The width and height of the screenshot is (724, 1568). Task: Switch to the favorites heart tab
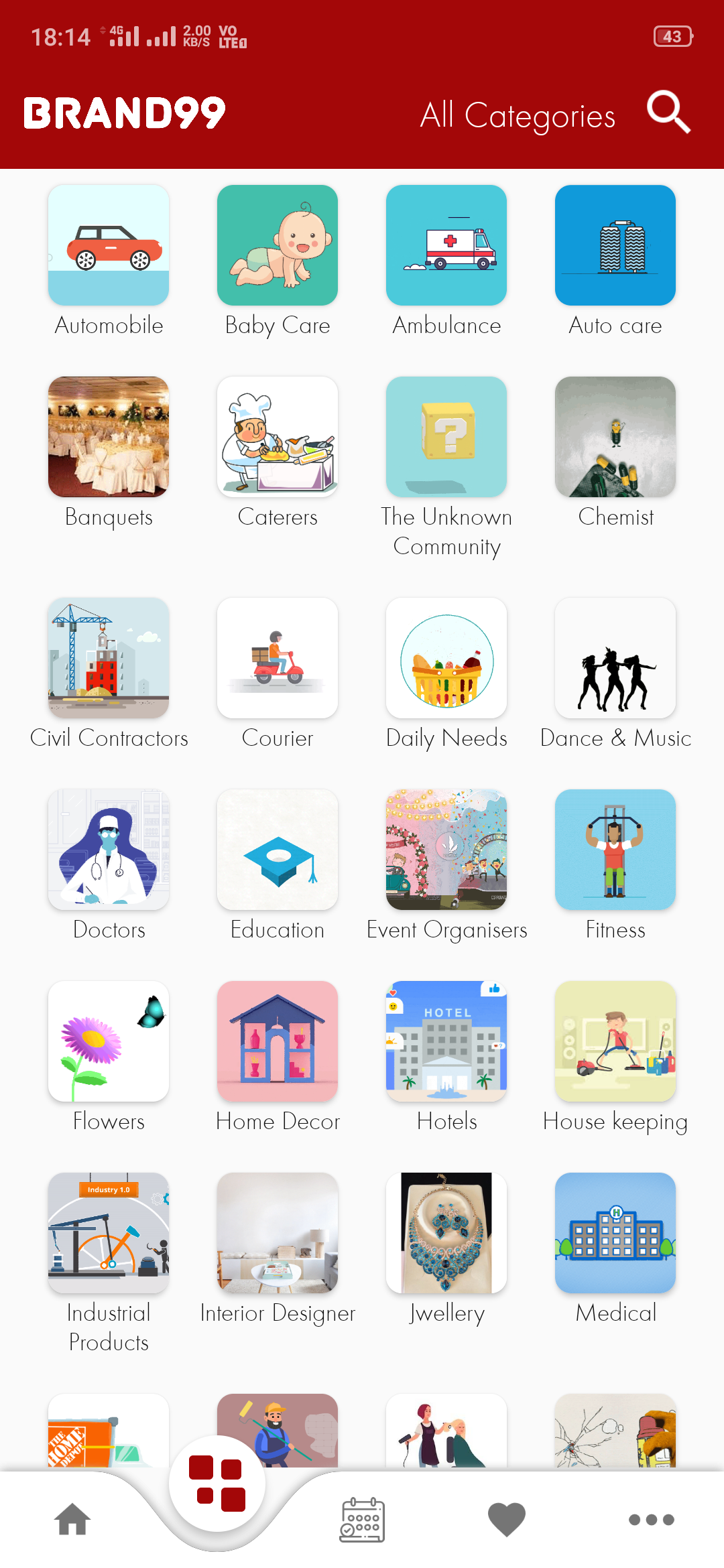coord(507,1519)
